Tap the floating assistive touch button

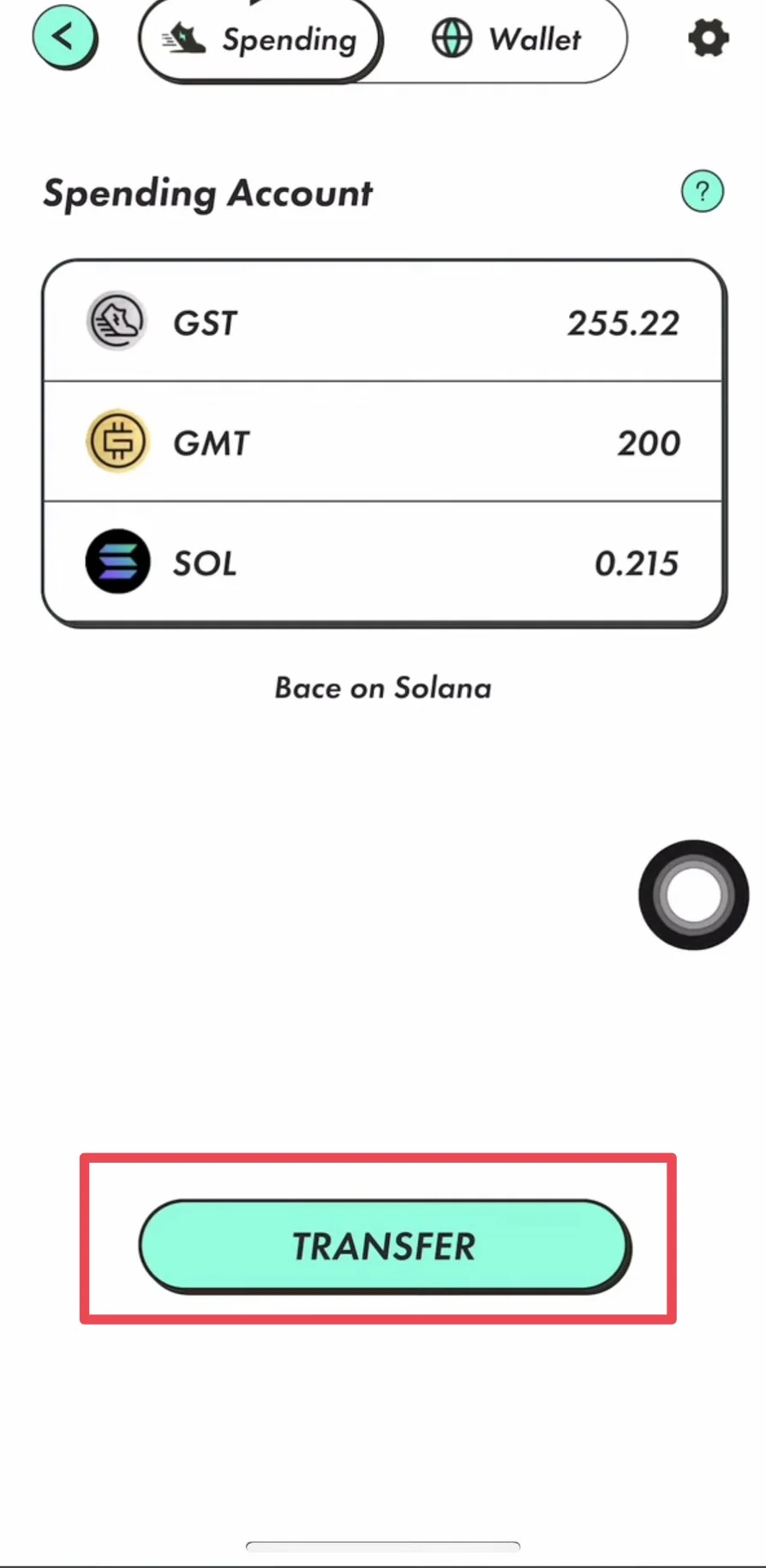click(693, 895)
